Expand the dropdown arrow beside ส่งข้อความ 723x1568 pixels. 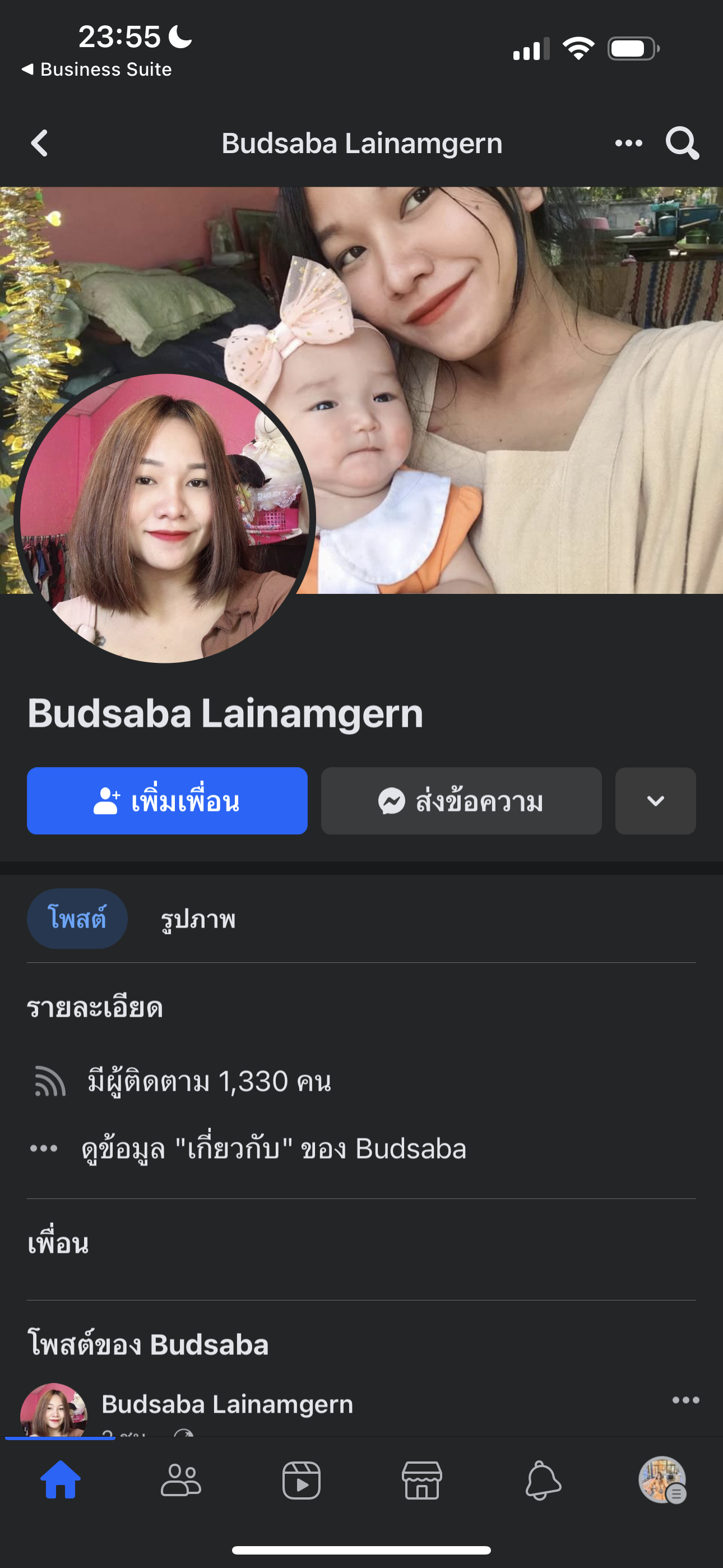pyautogui.click(x=655, y=801)
